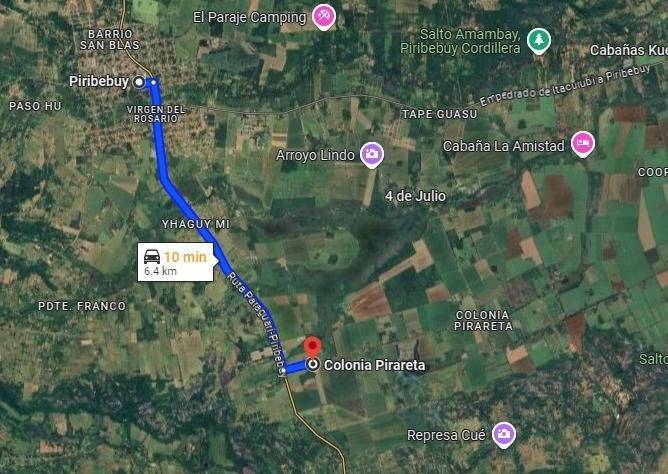The image size is (668, 474).
Task: Open Arroyo Lindo photo spot marker
Action: point(372,155)
